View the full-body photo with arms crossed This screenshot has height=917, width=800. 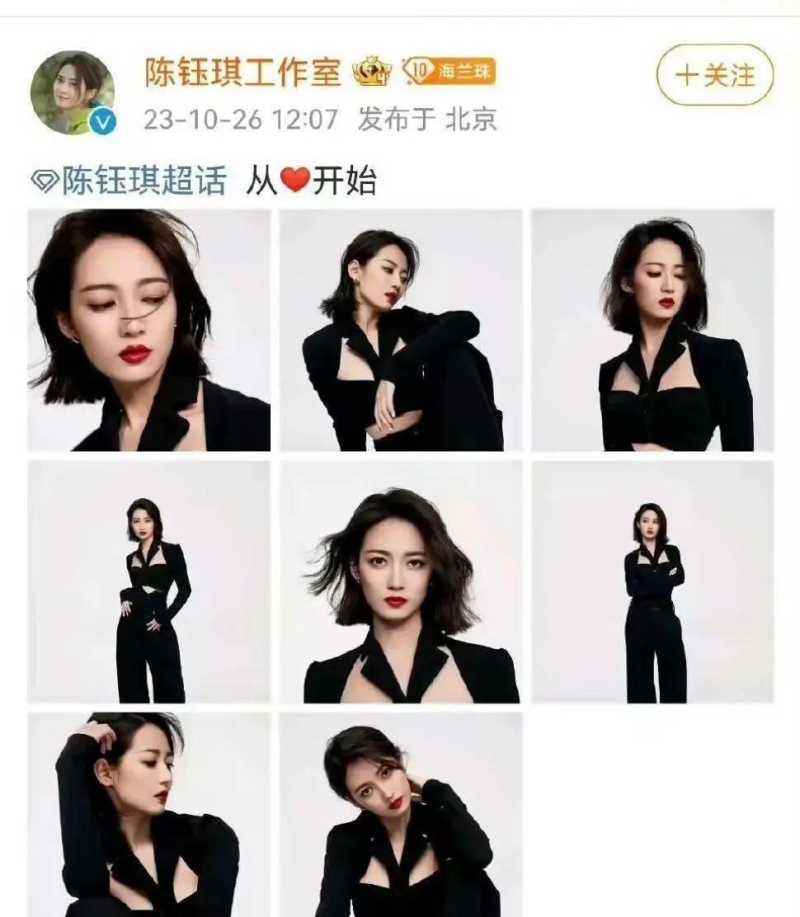(x=652, y=582)
